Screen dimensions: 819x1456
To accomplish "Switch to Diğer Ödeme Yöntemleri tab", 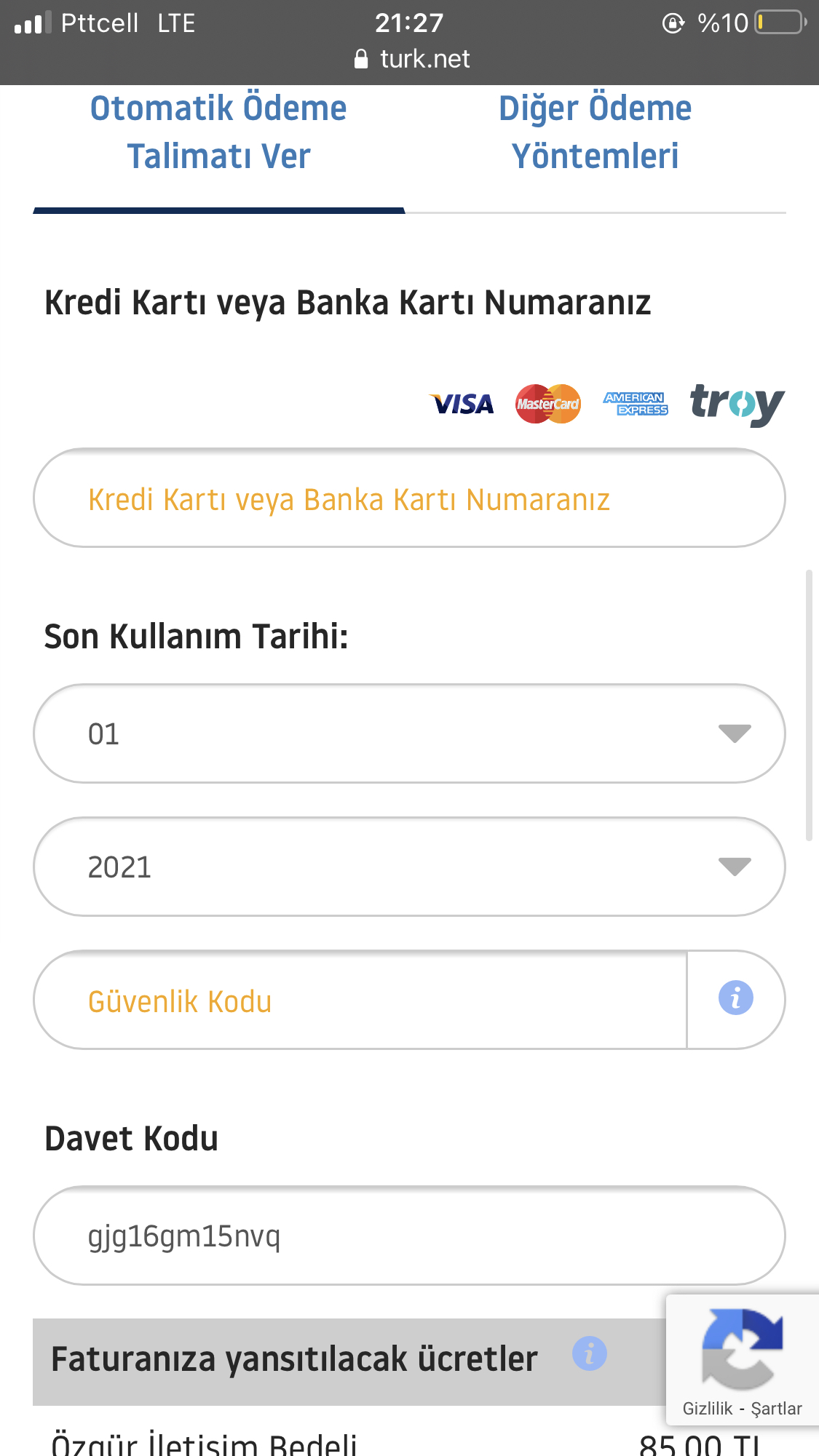I will (595, 132).
